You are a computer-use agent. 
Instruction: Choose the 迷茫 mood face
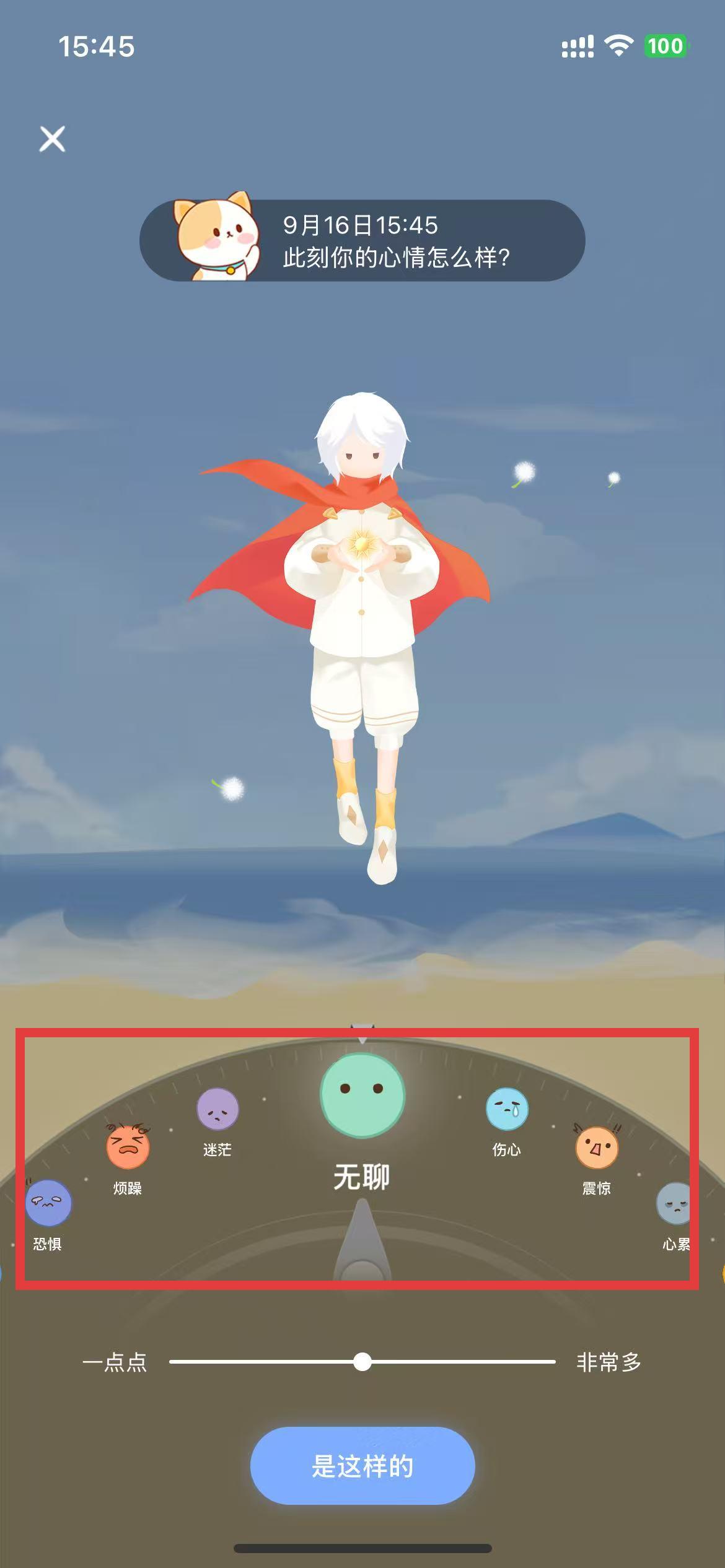[x=217, y=1109]
